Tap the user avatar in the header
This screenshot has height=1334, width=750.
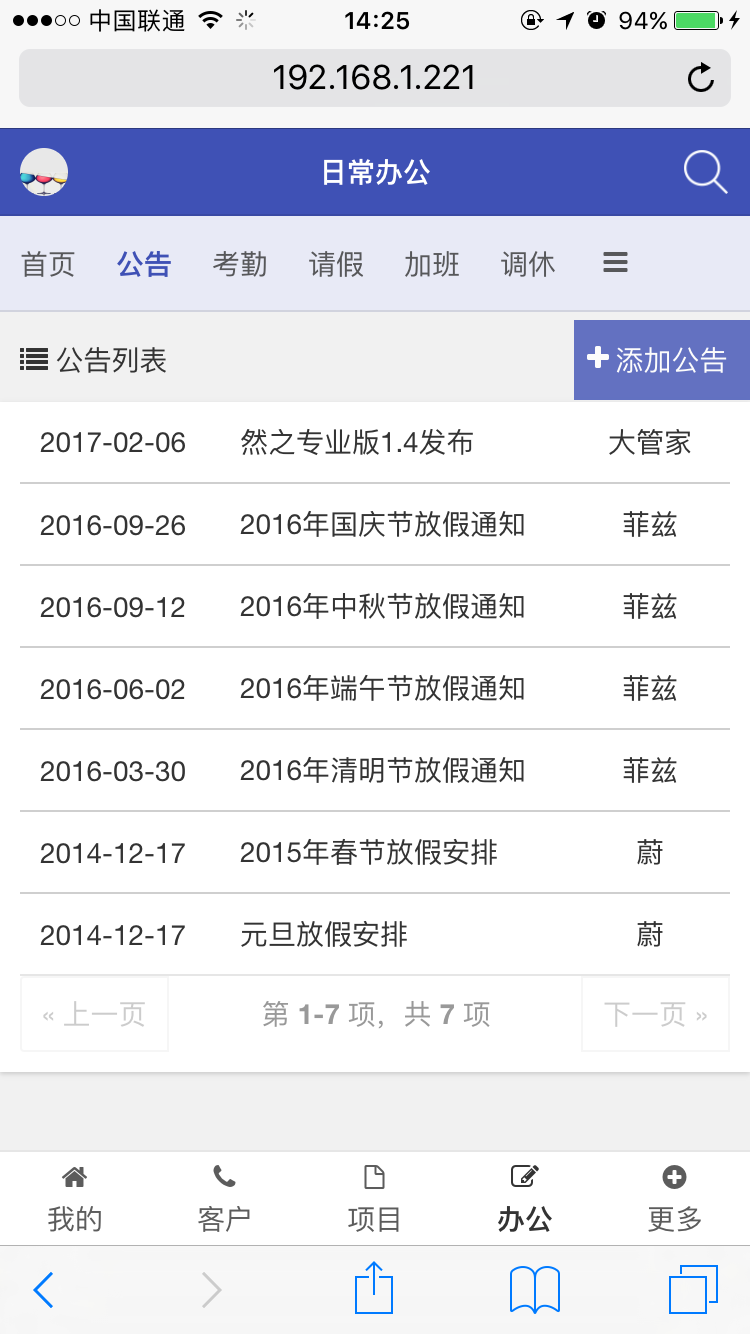click(x=44, y=172)
